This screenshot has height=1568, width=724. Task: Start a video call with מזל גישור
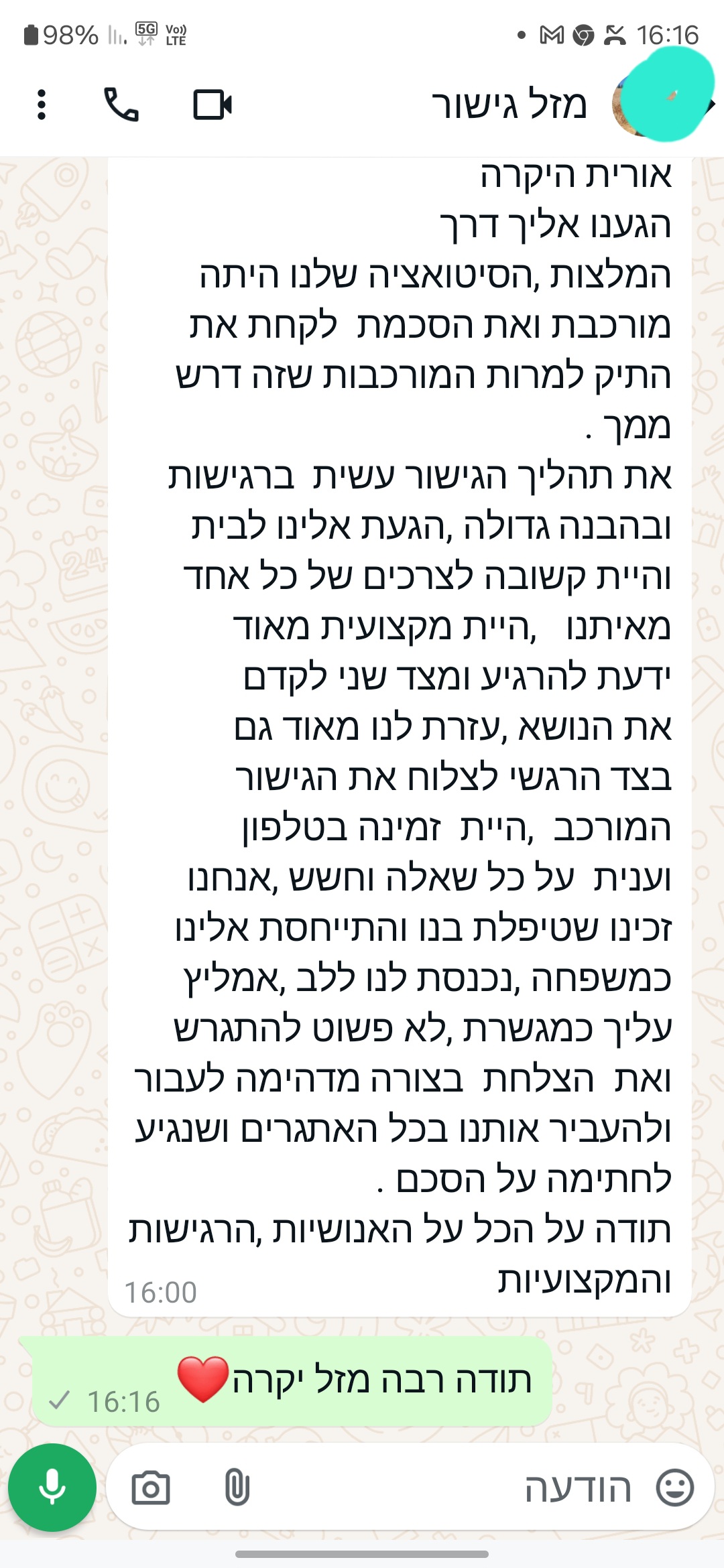point(213,105)
